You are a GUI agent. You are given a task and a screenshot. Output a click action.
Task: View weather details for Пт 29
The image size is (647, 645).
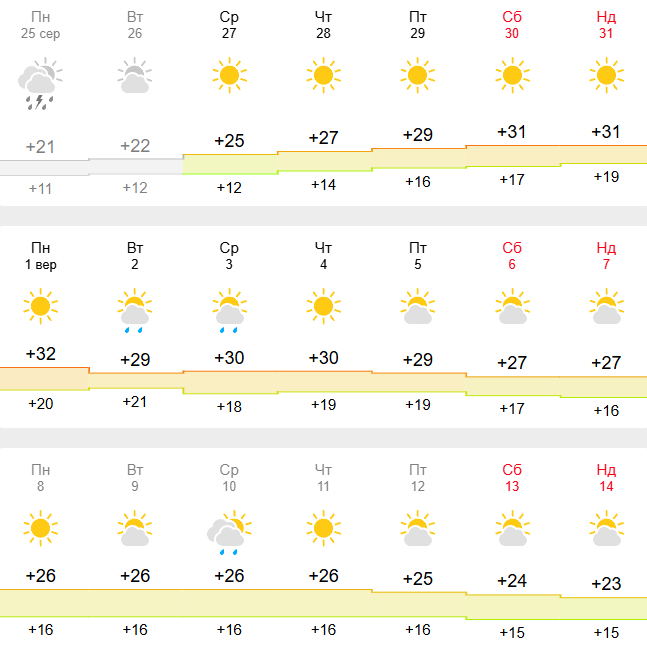[x=417, y=100]
